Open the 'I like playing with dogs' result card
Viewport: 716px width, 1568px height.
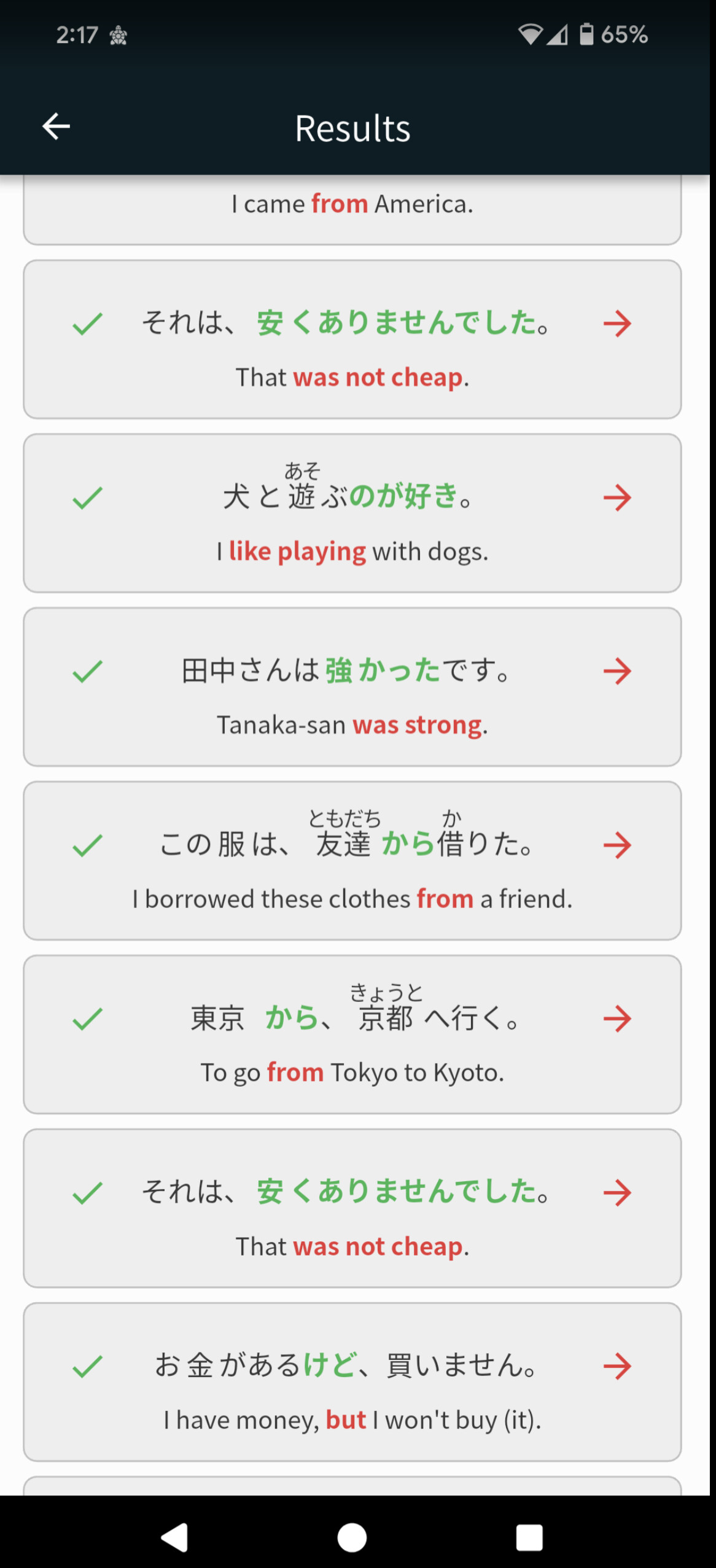click(352, 513)
